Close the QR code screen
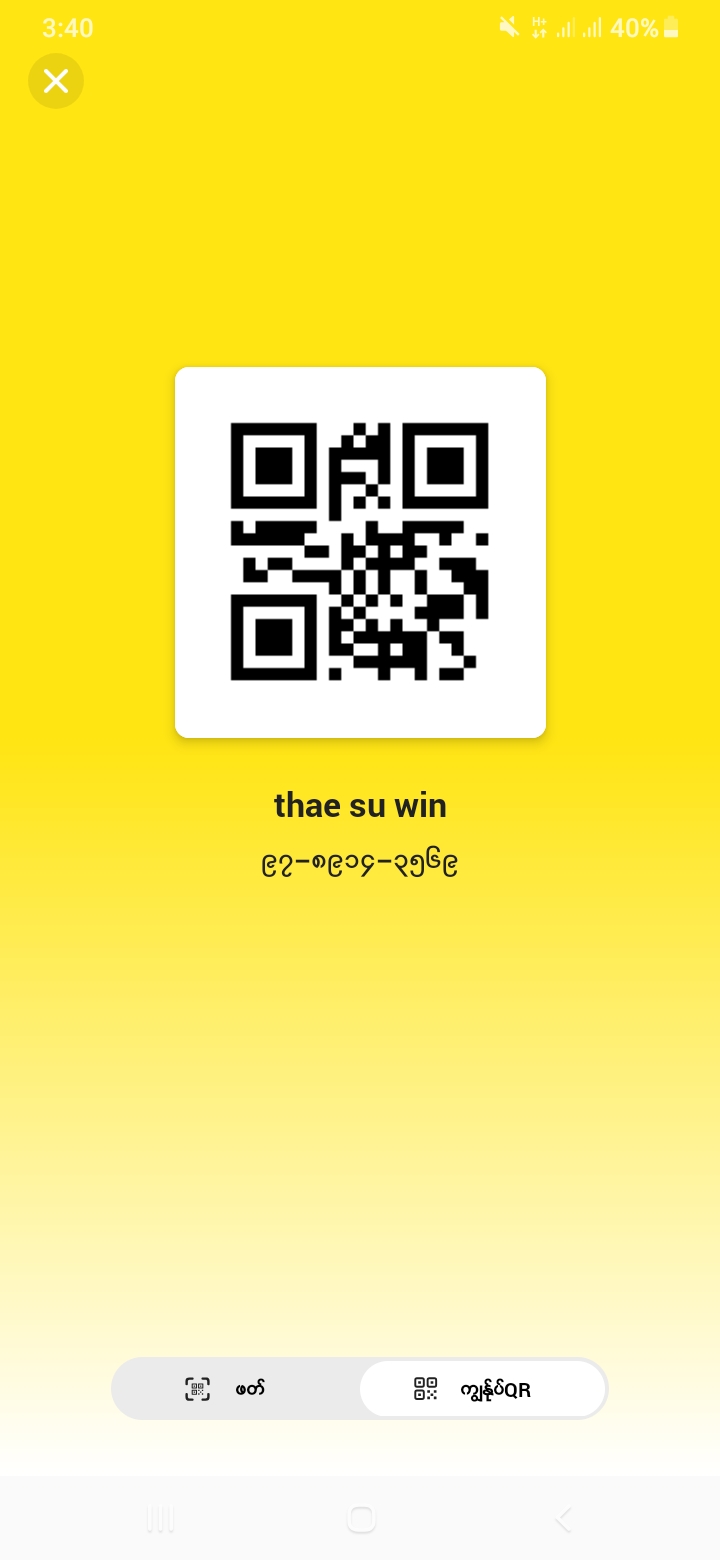Viewport: 720px width, 1560px height. click(x=56, y=81)
